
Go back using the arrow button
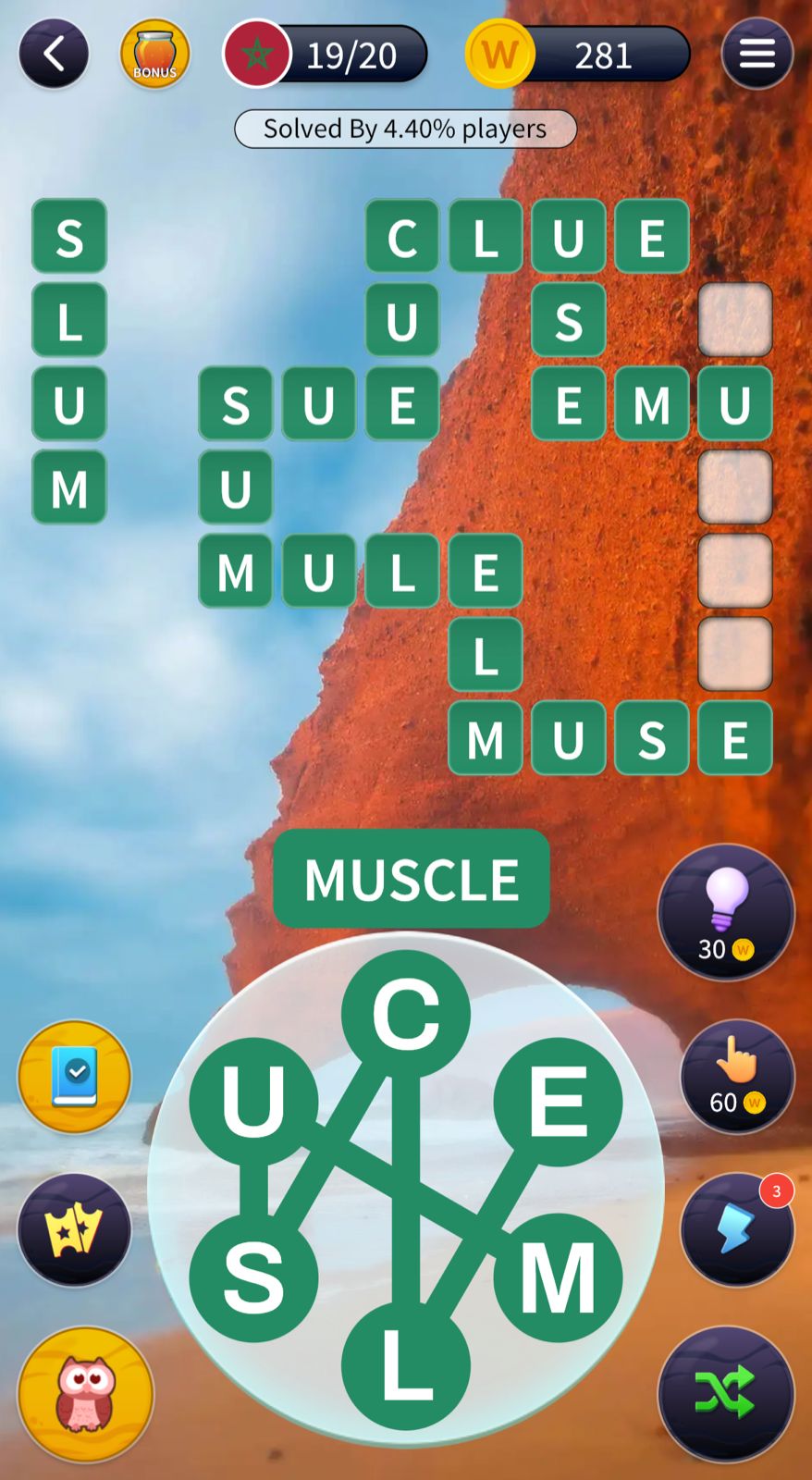(54, 55)
